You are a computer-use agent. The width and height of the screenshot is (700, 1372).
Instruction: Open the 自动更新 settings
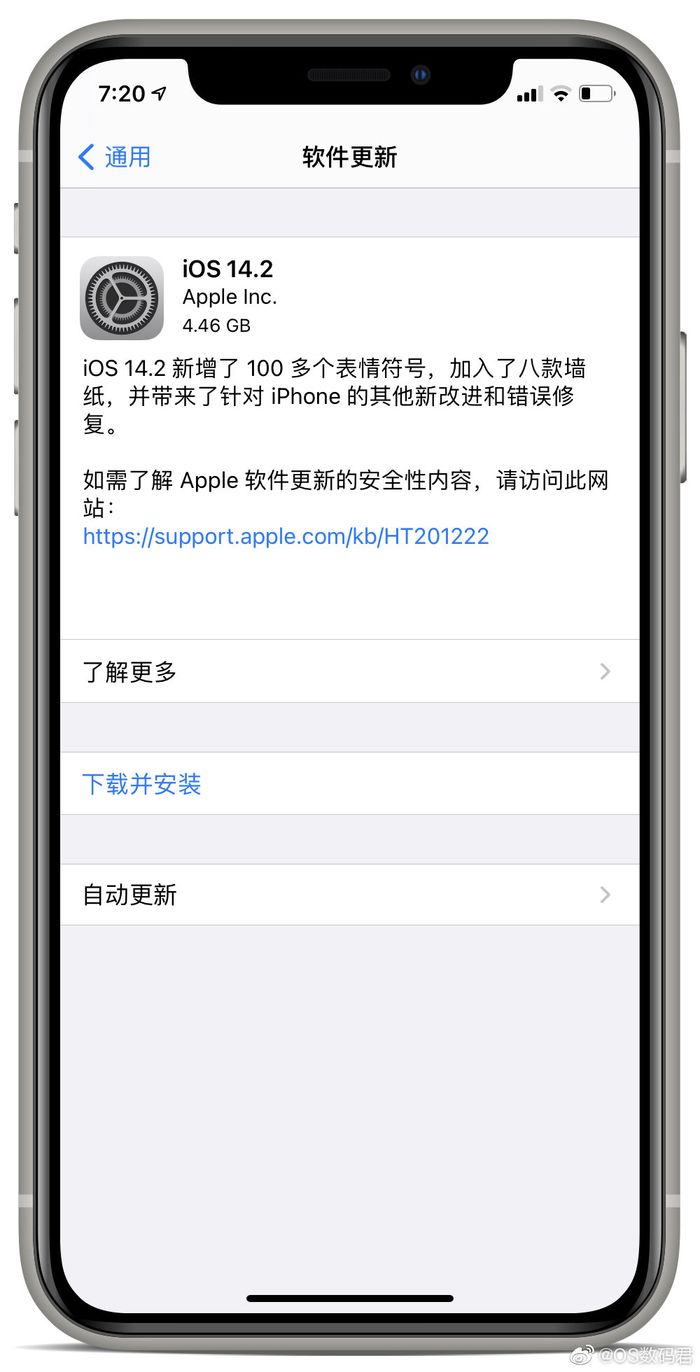(x=348, y=895)
